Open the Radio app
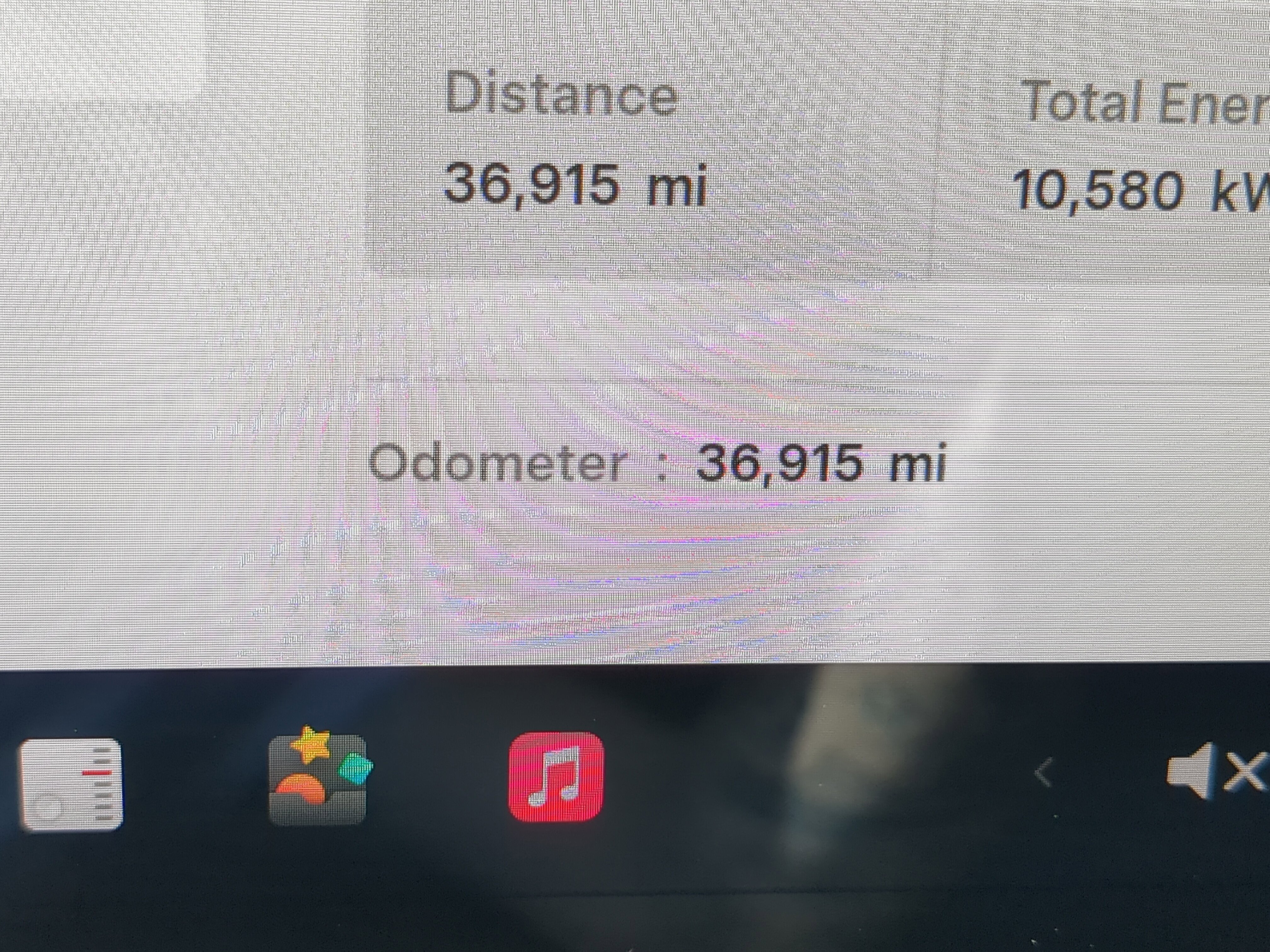Image resolution: width=1270 pixels, height=952 pixels. 71,783
